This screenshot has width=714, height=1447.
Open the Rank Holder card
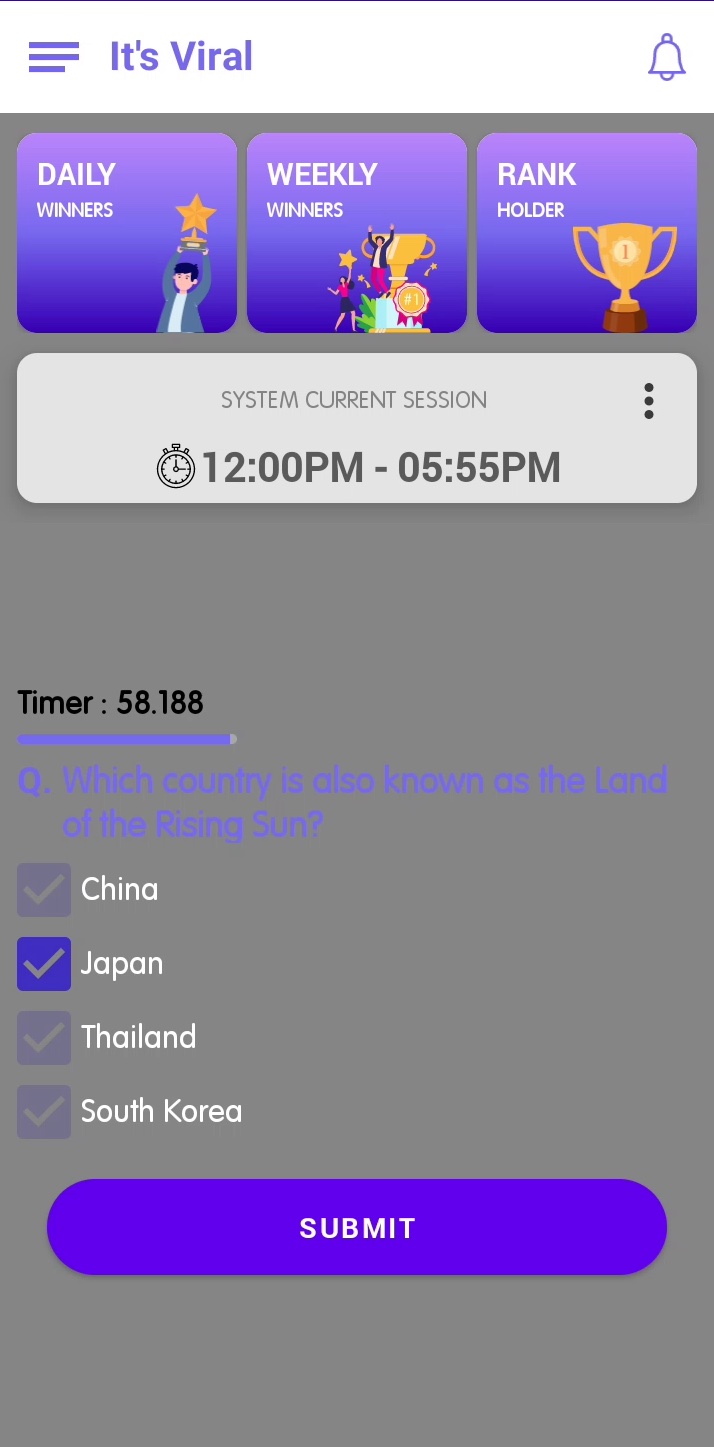587,233
